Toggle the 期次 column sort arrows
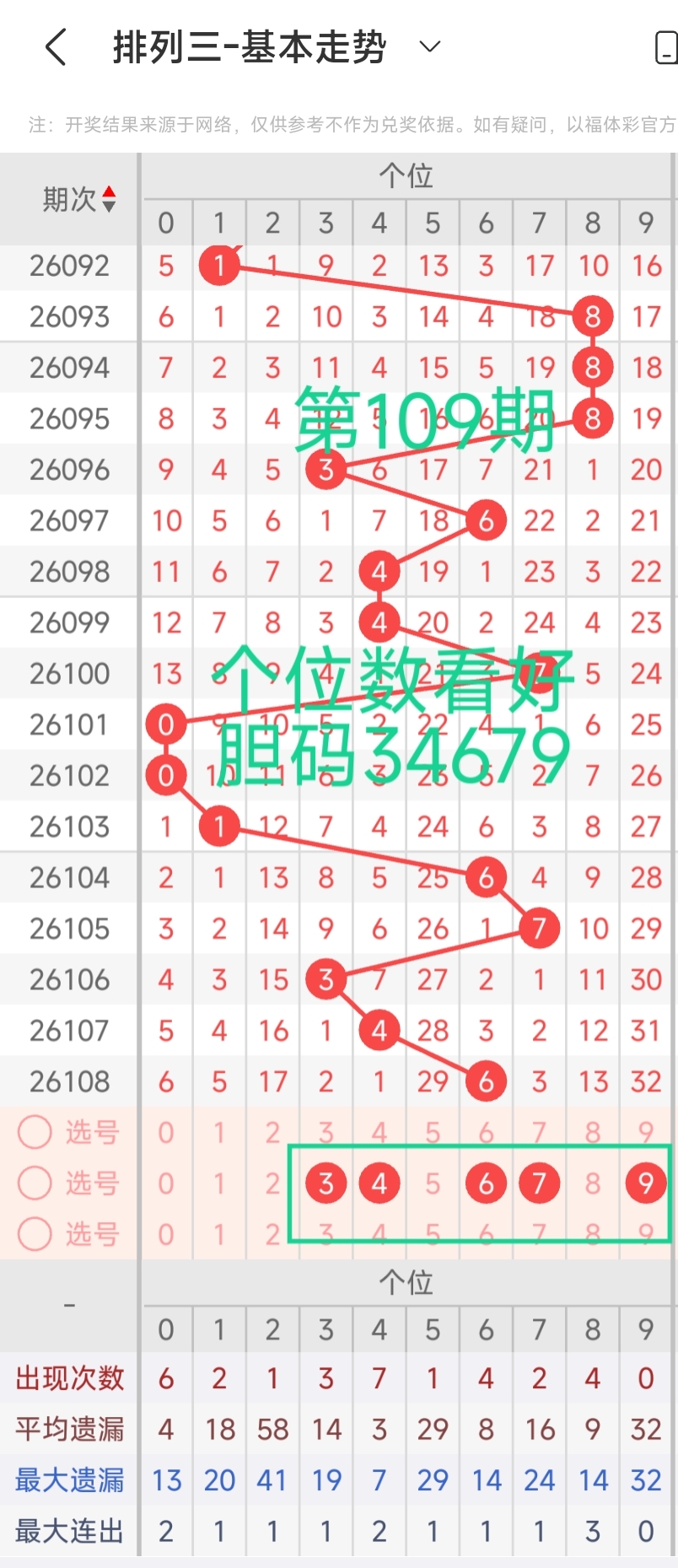The height and width of the screenshot is (1568, 678). coord(110,201)
